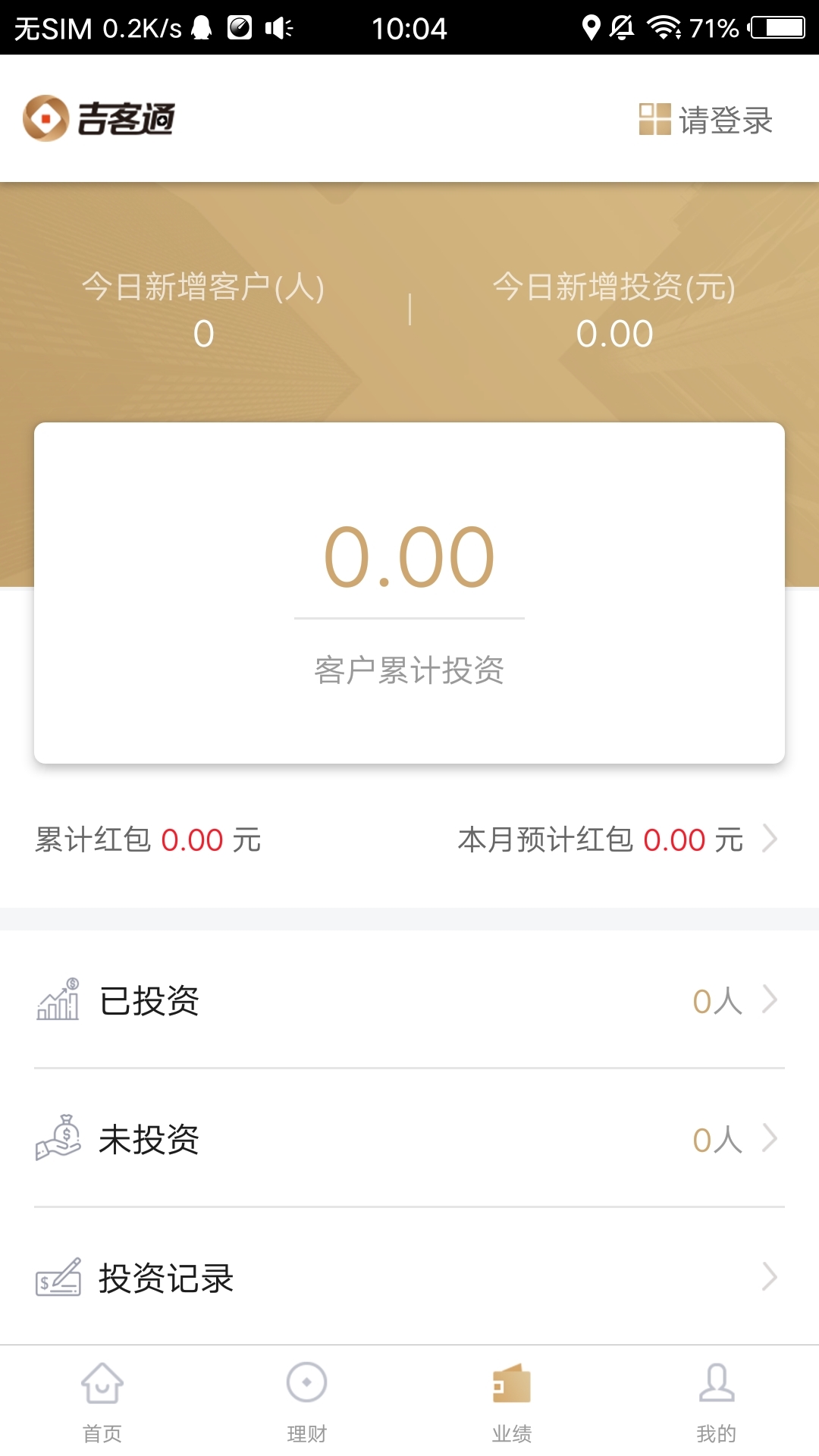Screen dimensions: 819x1456
Task: Select the 业绩 tab
Action: [x=512, y=1402]
